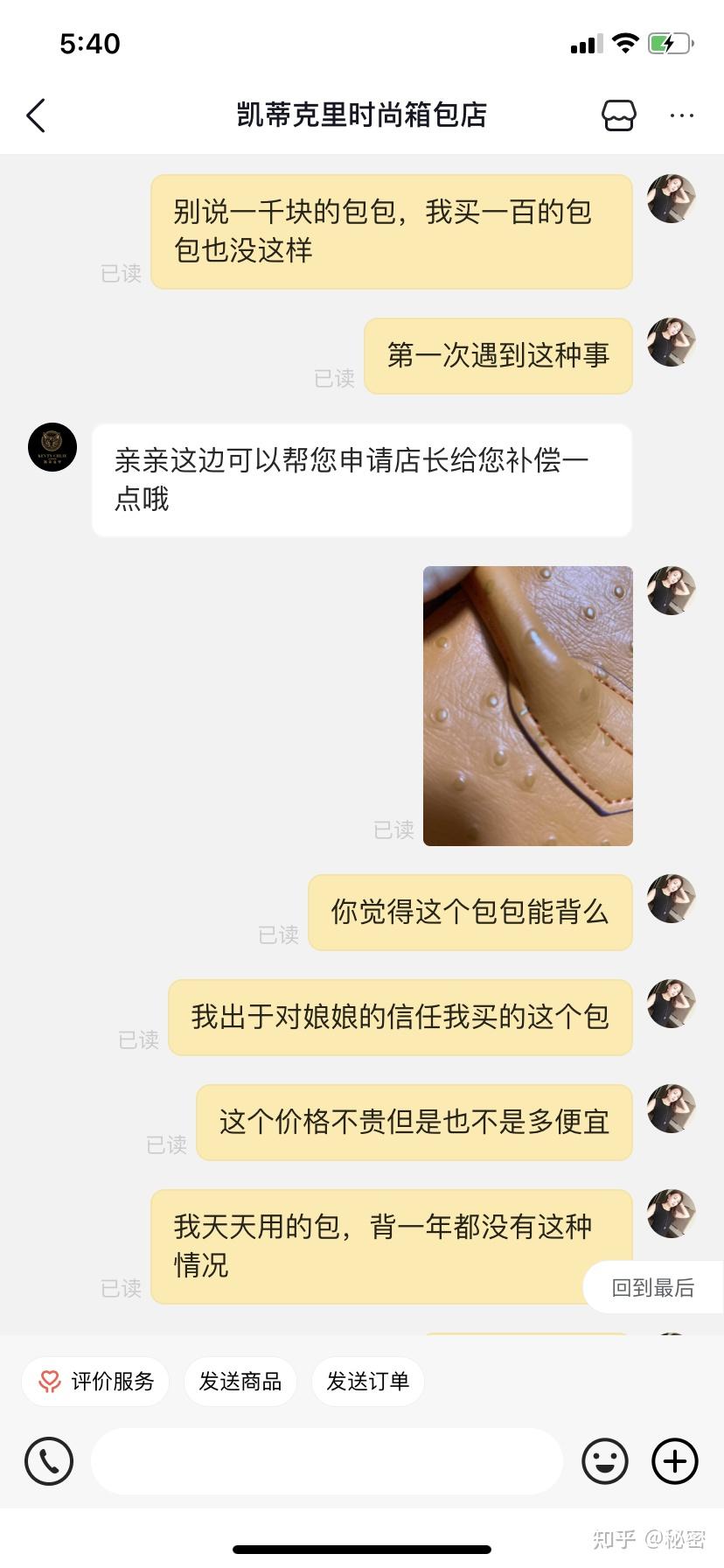Open the emoji picker
724x1568 pixels.
(605, 1460)
